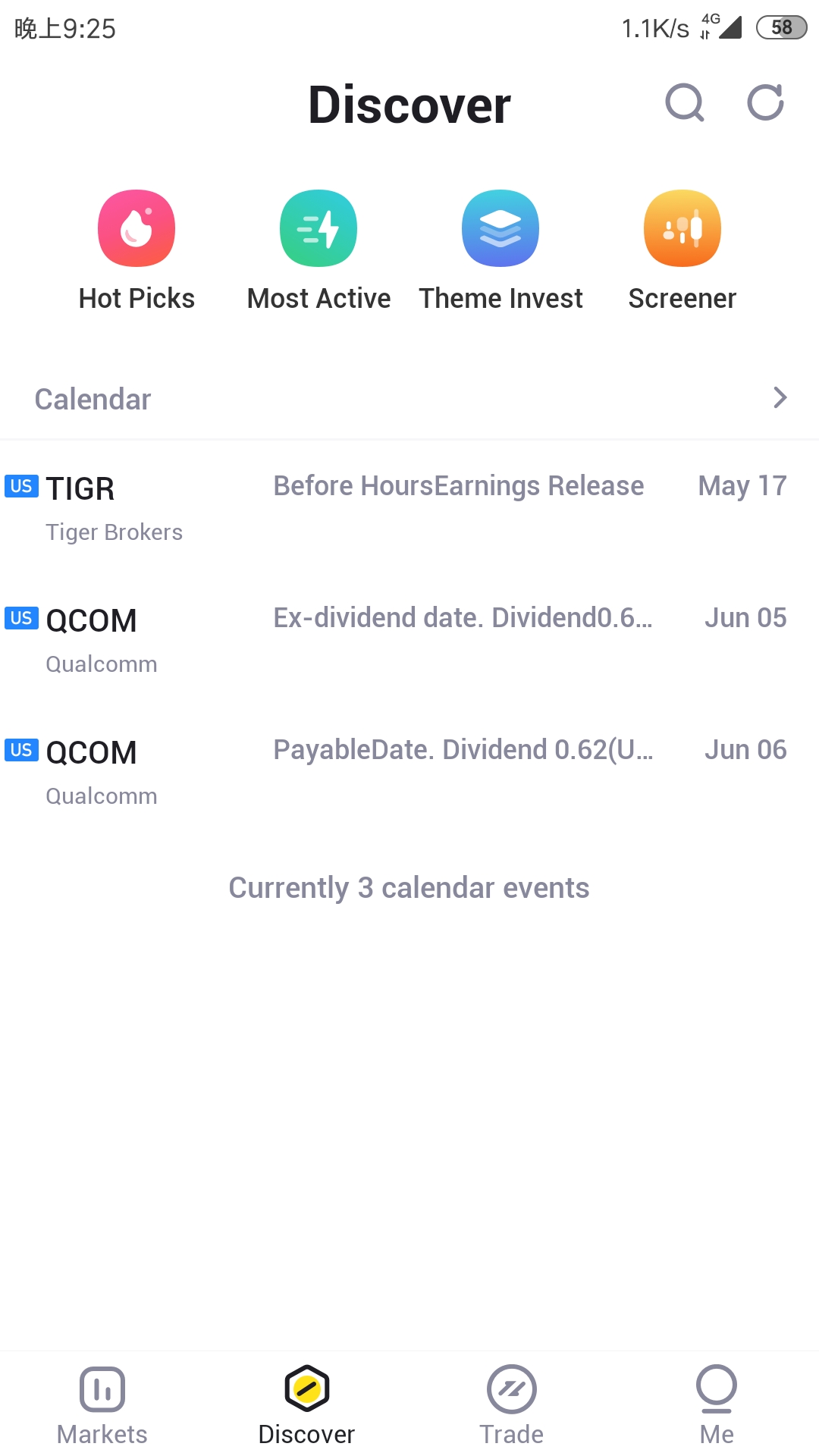Open Theme Invest

pos(500,251)
